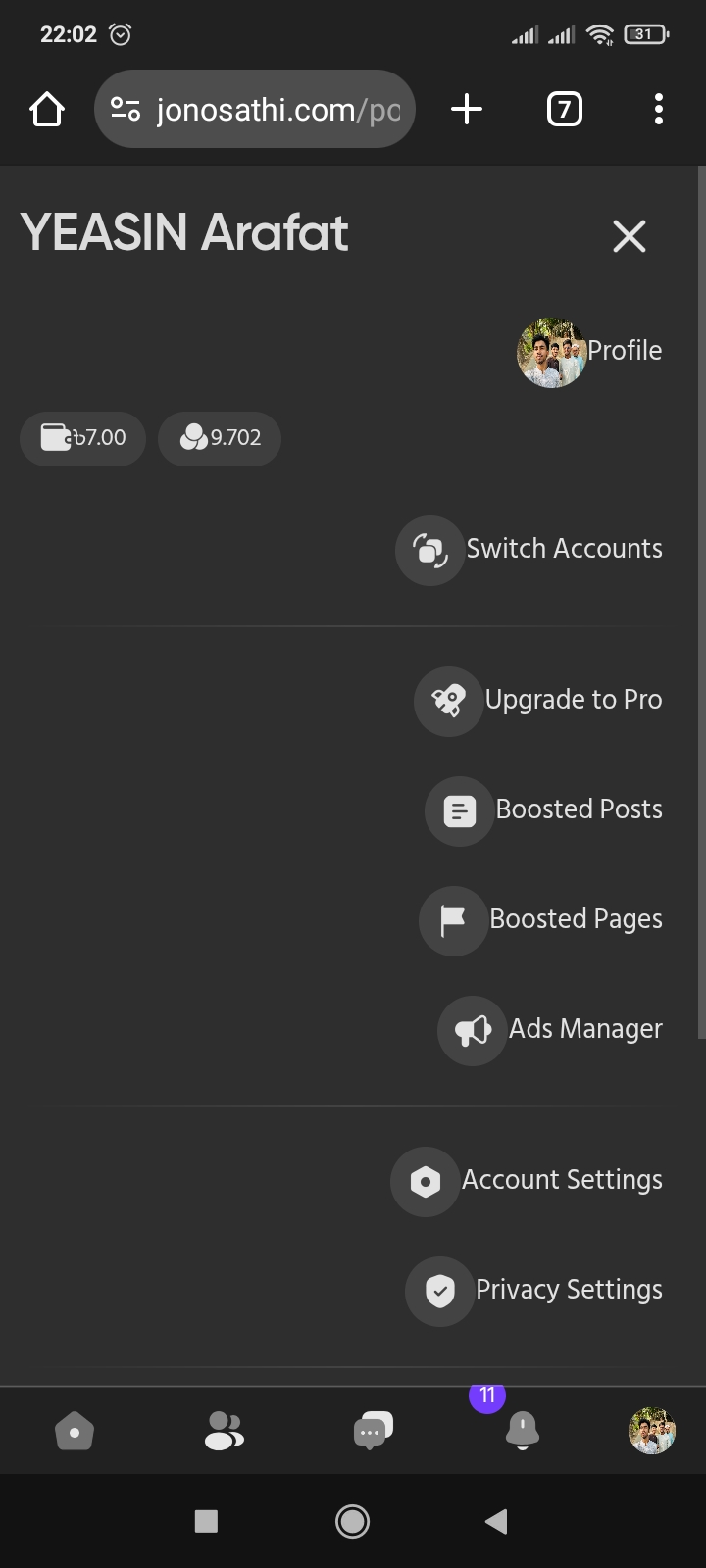This screenshot has height=1568, width=706.
Task: Open the messages tab
Action: [x=373, y=1432]
